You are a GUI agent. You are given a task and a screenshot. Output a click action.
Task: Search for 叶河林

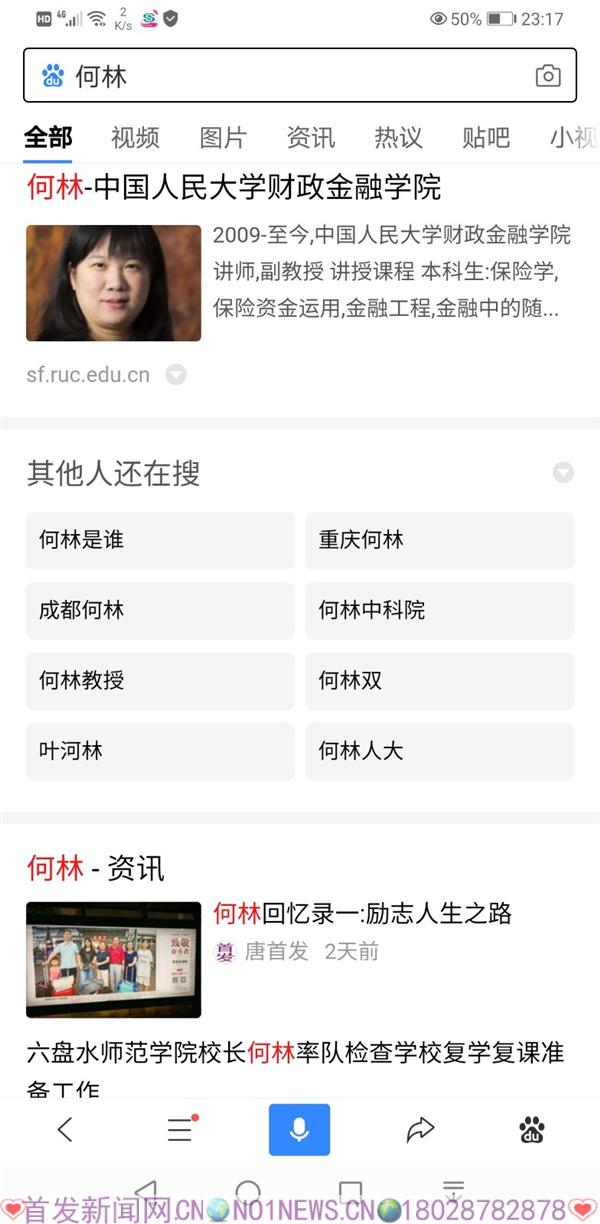tap(160, 751)
